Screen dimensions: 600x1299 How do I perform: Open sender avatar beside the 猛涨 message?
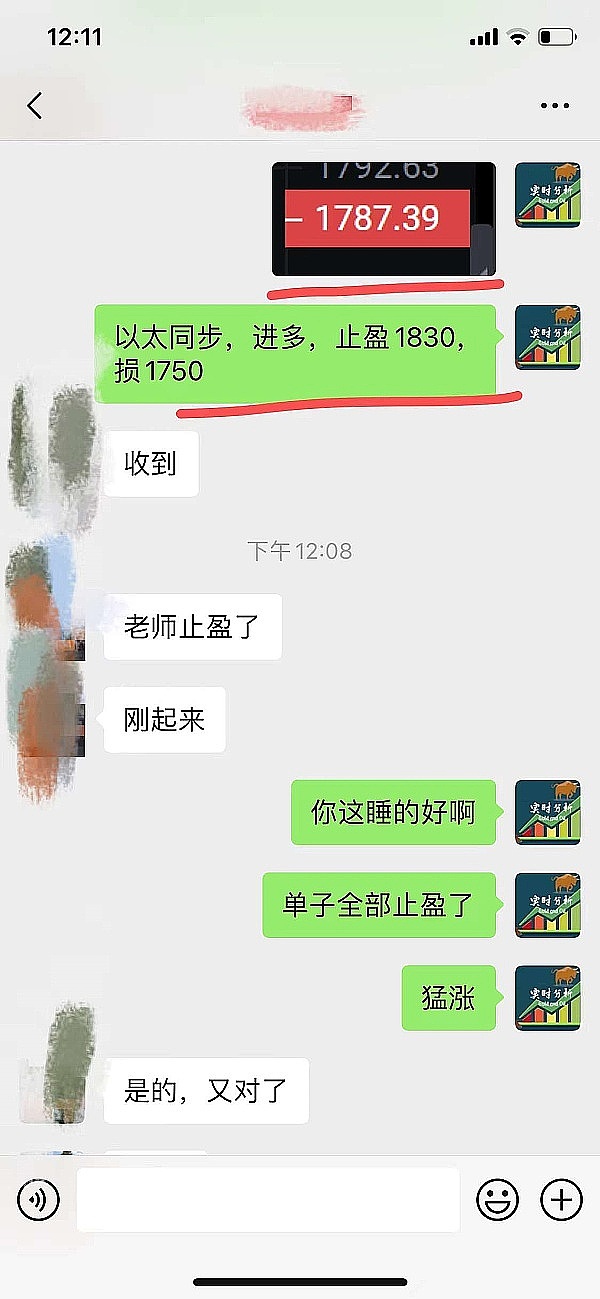tap(547, 998)
